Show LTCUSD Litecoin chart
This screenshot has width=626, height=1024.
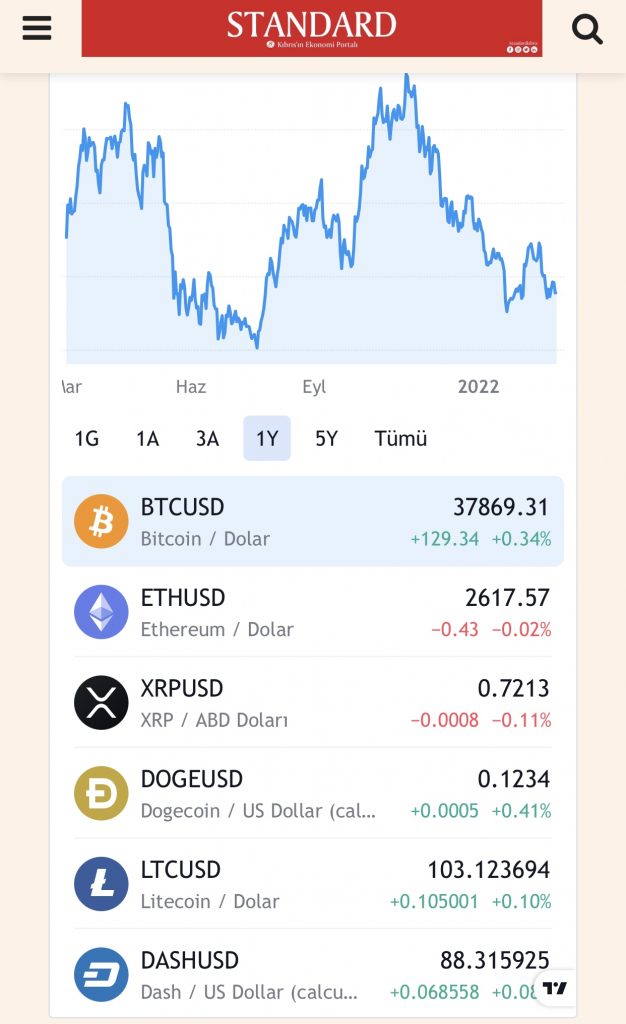pyautogui.click(x=312, y=884)
